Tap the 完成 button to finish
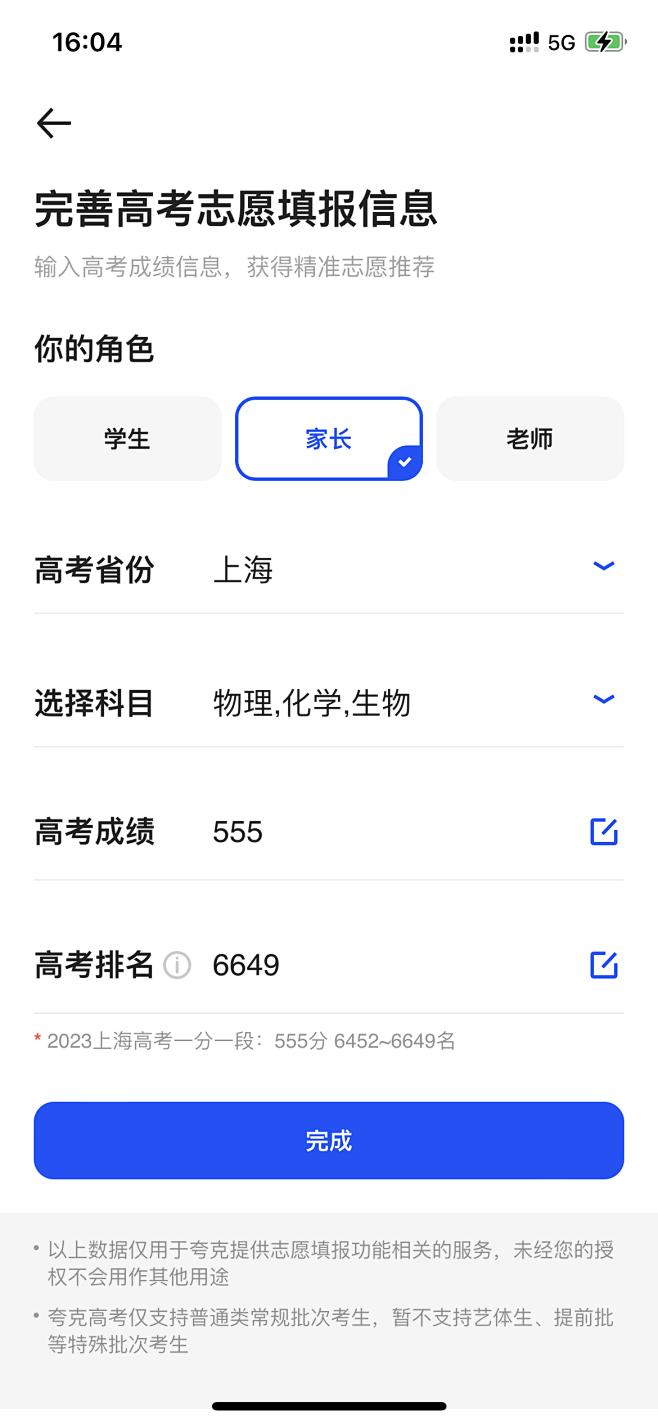 329,1140
